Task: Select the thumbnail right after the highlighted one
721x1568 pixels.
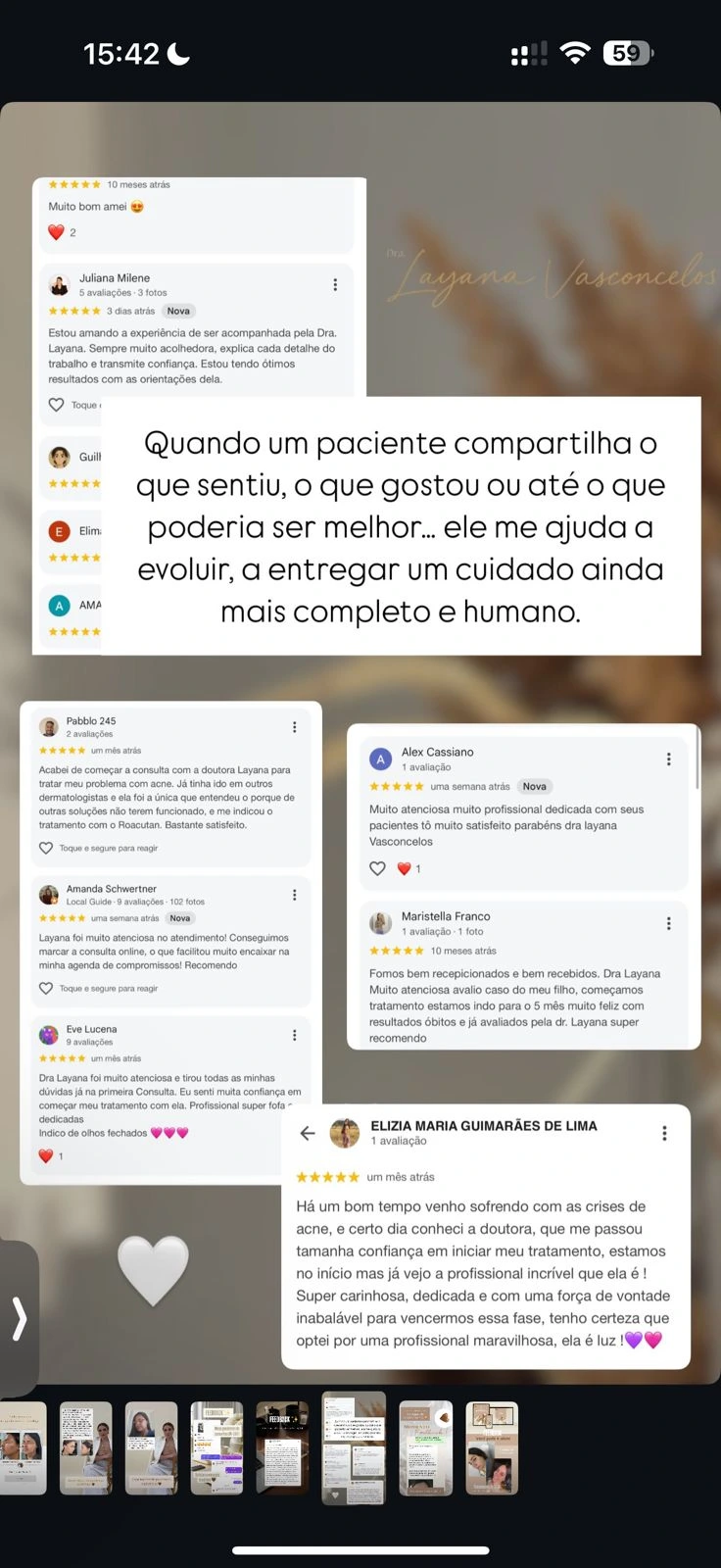Action: click(426, 1447)
